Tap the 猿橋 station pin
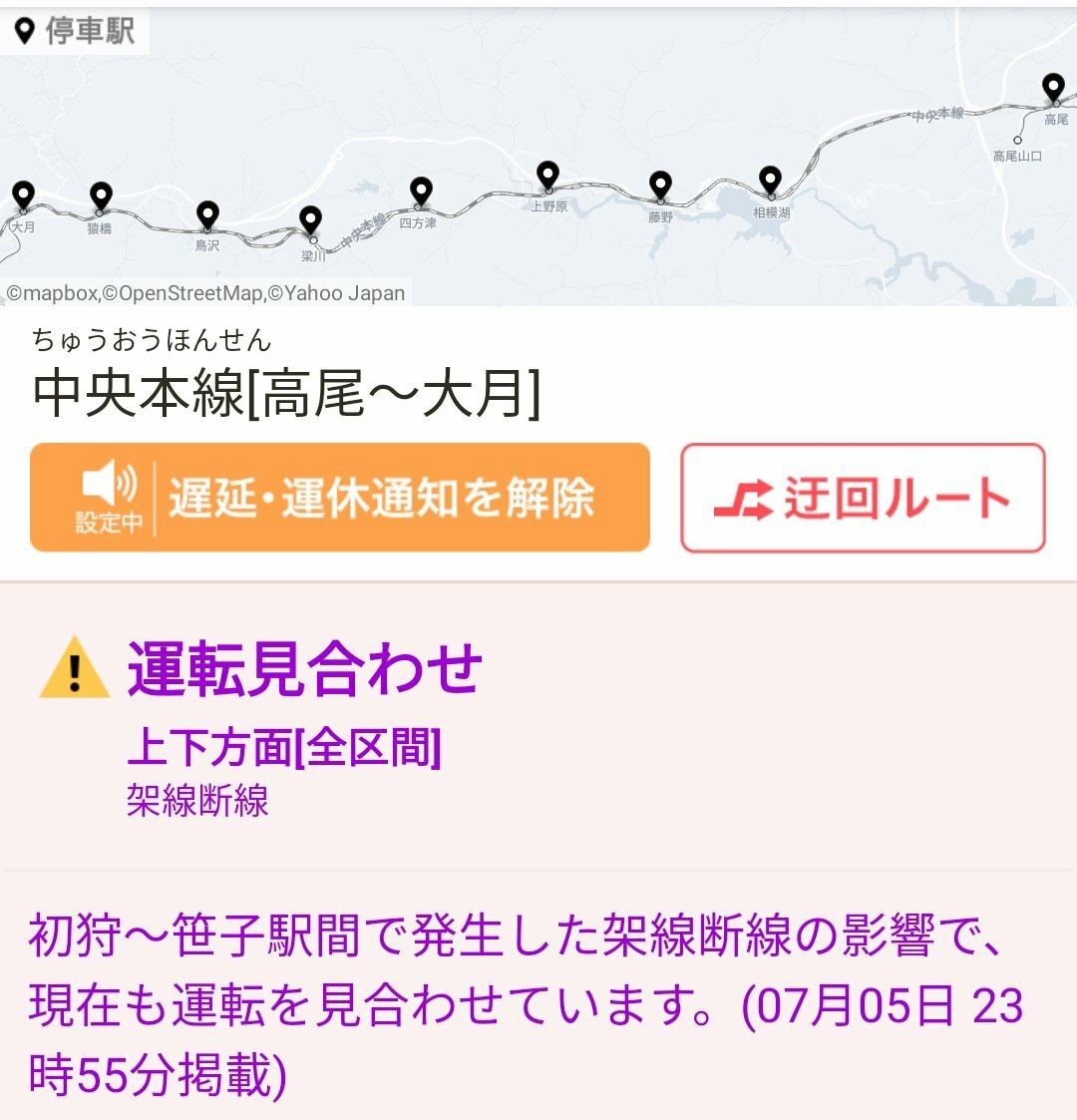The height and width of the screenshot is (1120, 1077). pos(101,195)
